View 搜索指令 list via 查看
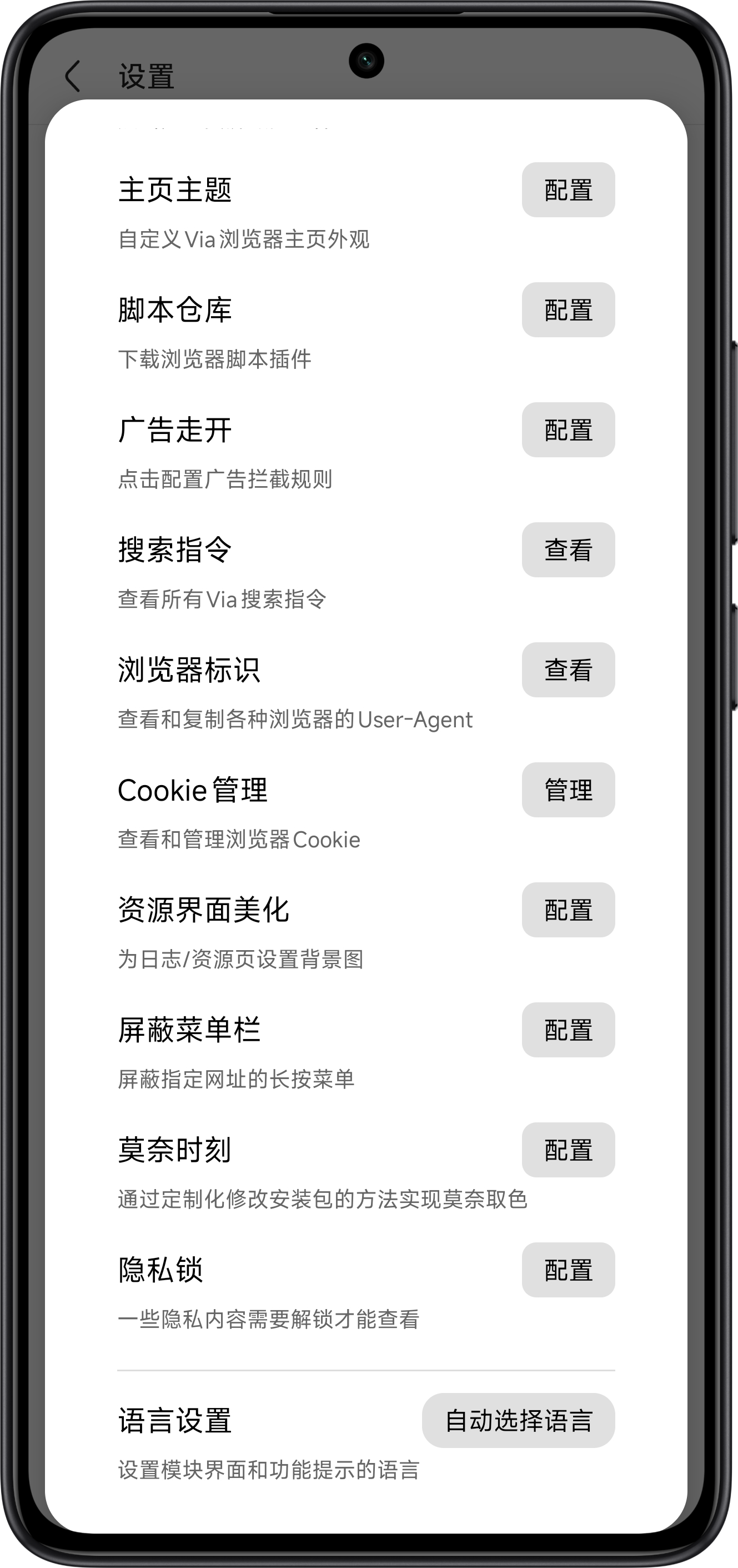This screenshot has width=738, height=1568. 568,550
